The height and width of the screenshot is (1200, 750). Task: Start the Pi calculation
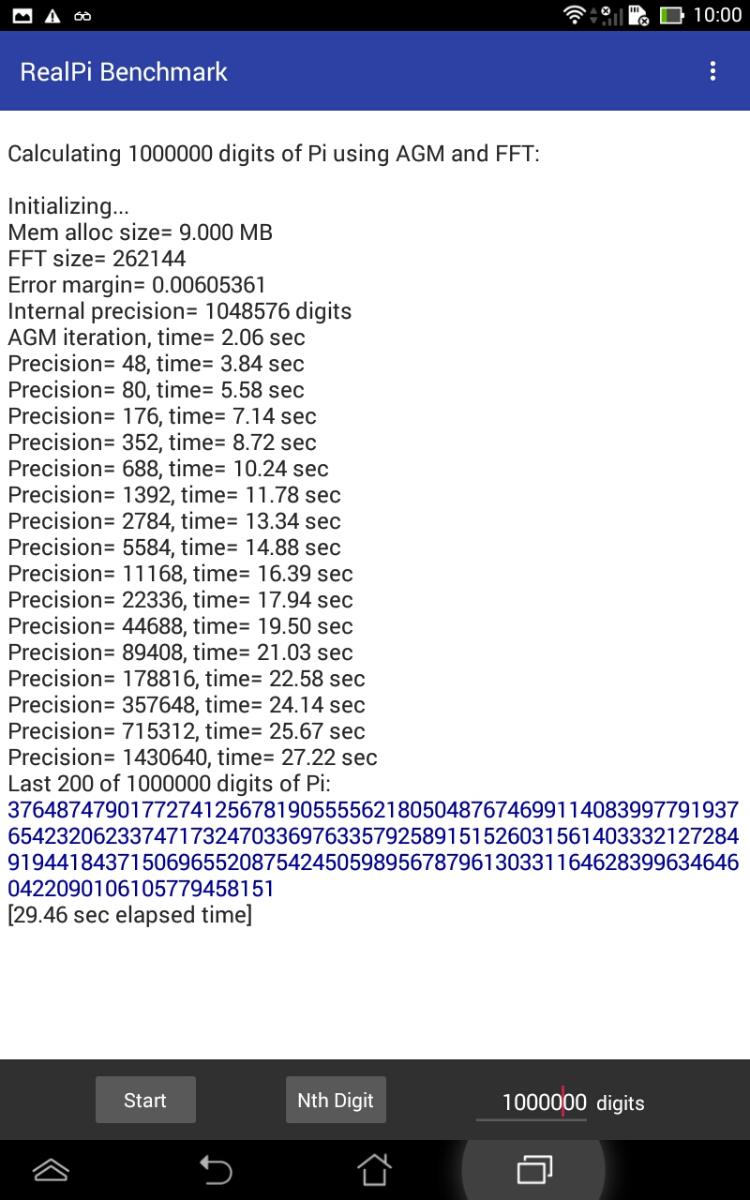[x=145, y=1100]
